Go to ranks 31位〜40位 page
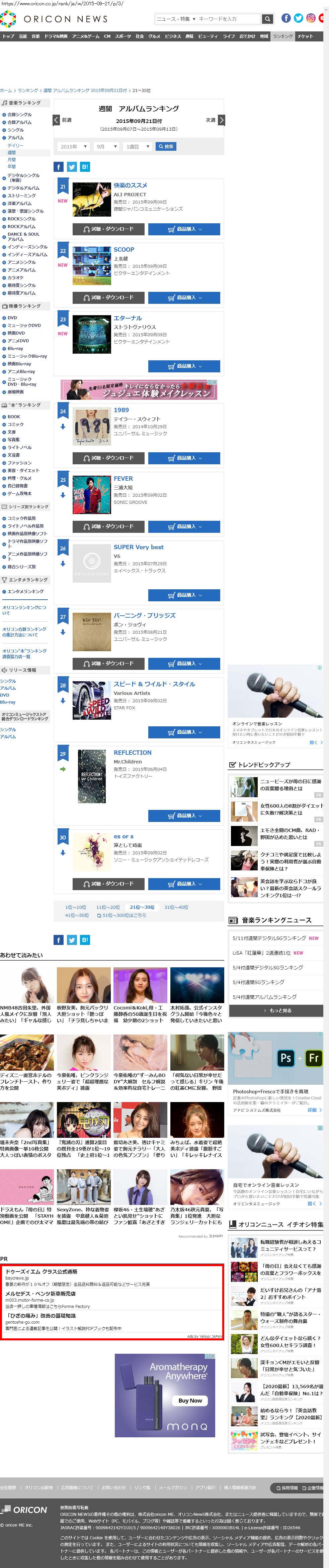329x1568 pixels. point(176,907)
